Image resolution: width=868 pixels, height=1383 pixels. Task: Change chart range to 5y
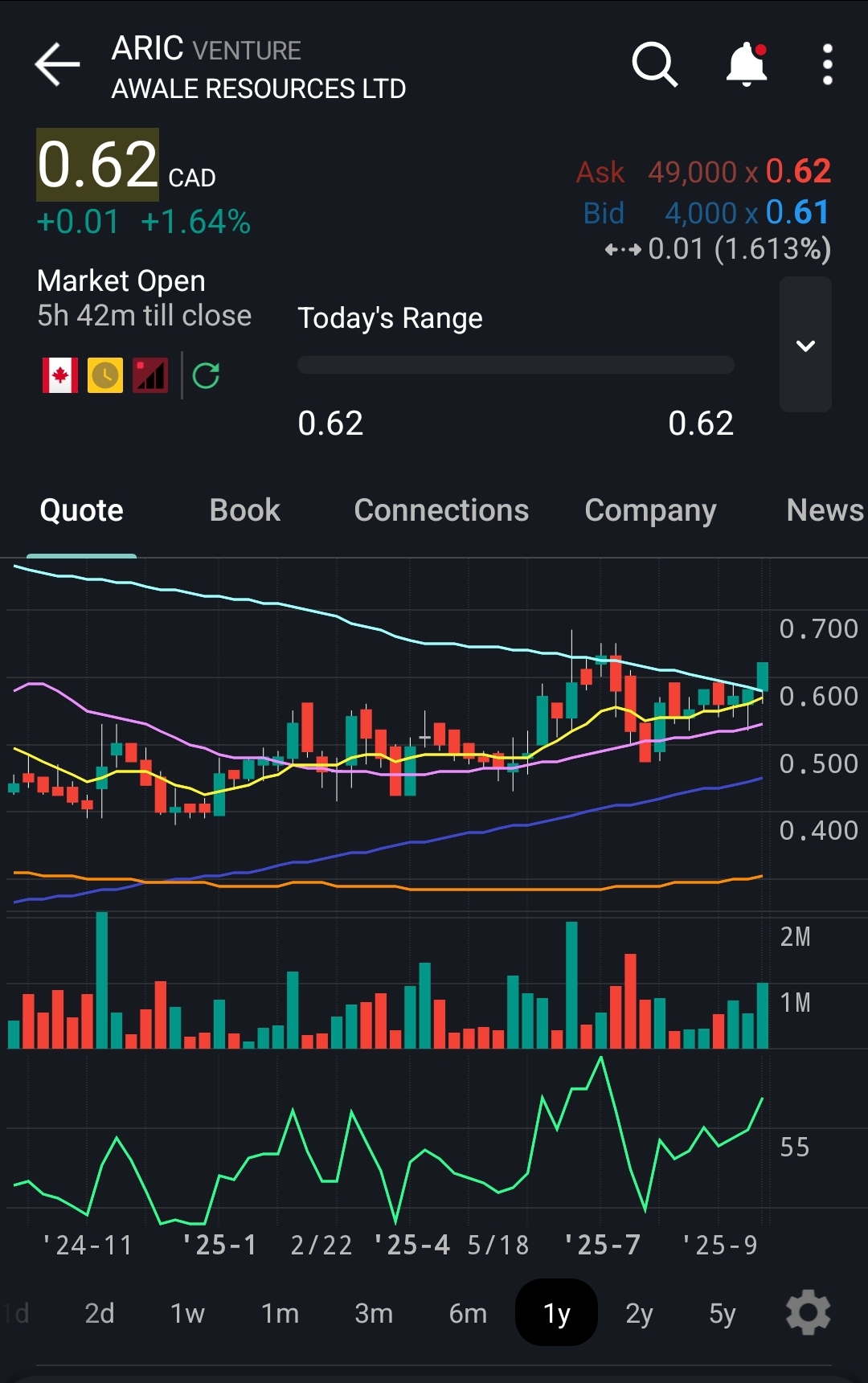point(722,1313)
